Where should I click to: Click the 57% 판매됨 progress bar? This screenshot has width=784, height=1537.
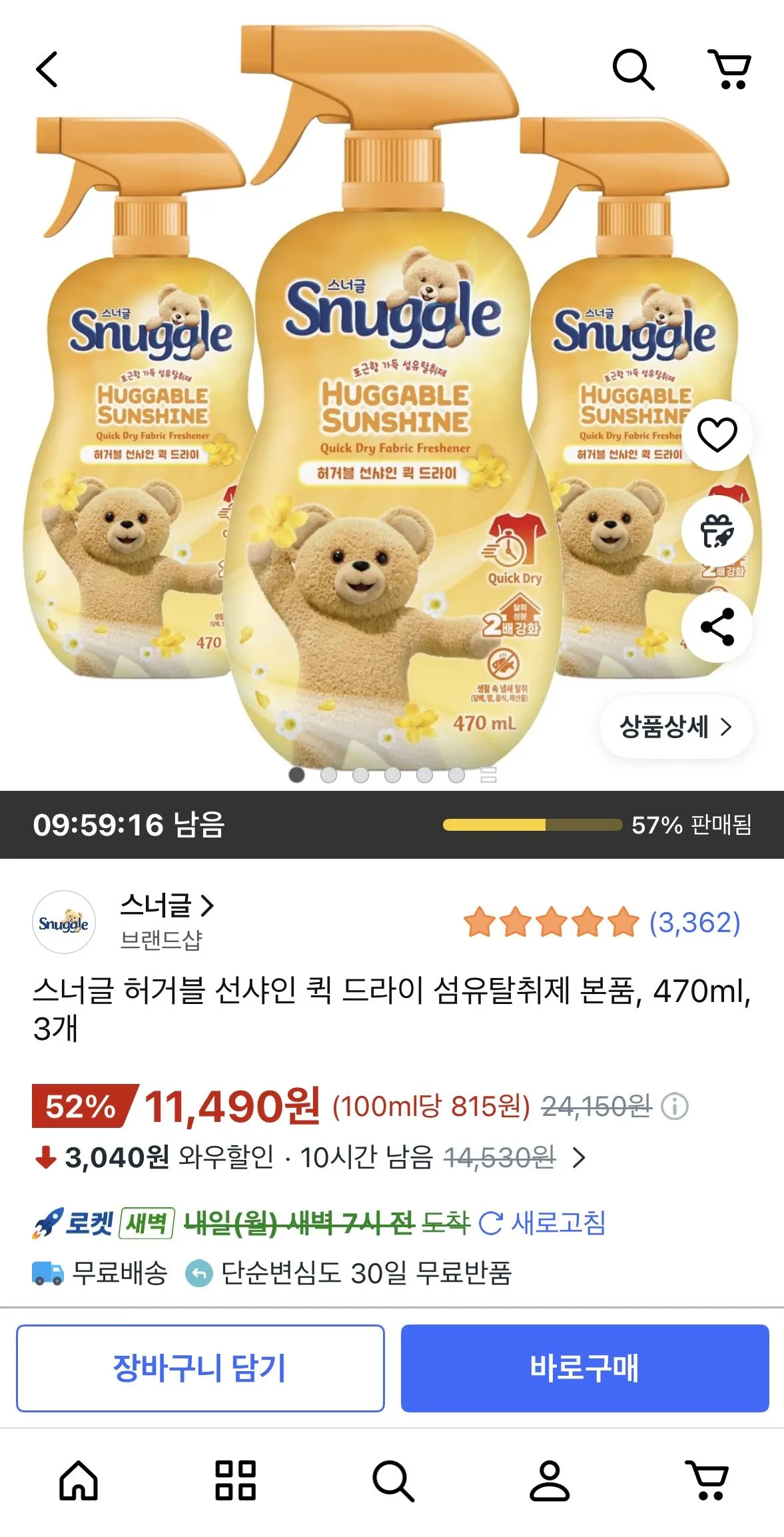(x=533, y=827)
